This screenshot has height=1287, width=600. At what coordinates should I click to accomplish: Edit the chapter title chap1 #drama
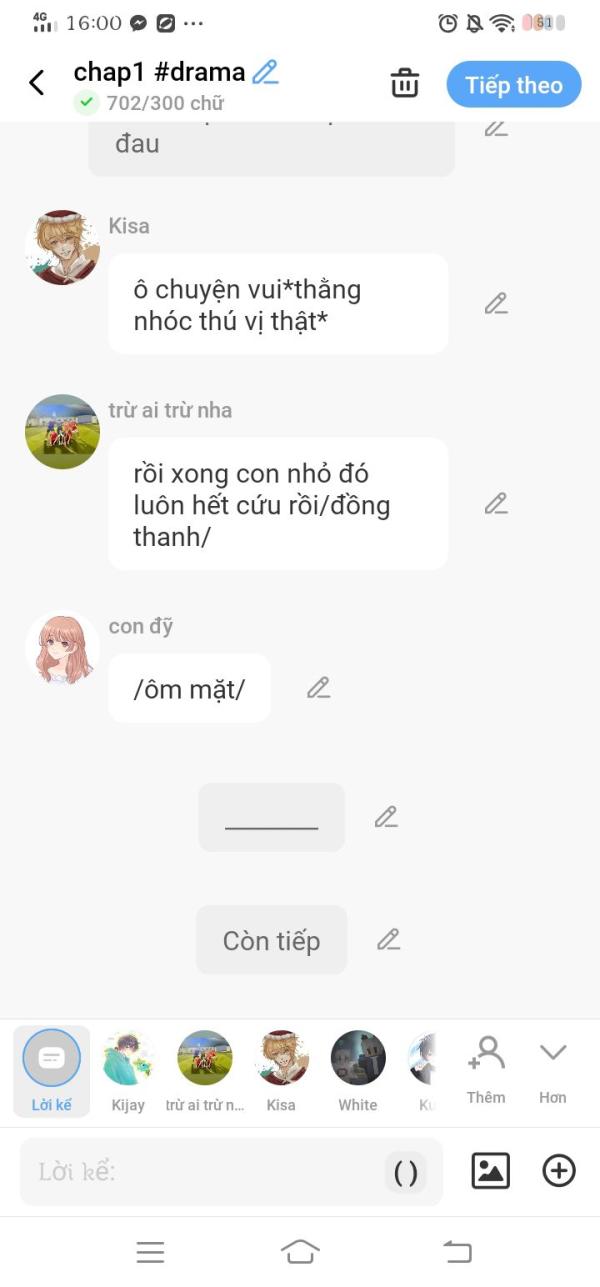(x=265, y=72)
